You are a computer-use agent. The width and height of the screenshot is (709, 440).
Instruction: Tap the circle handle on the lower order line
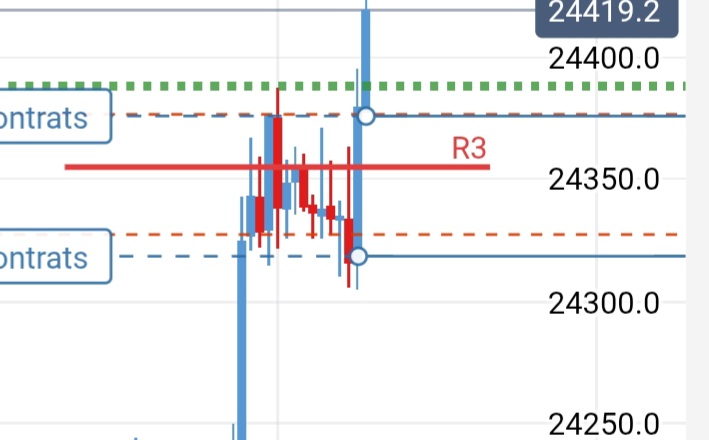point(359,256)
